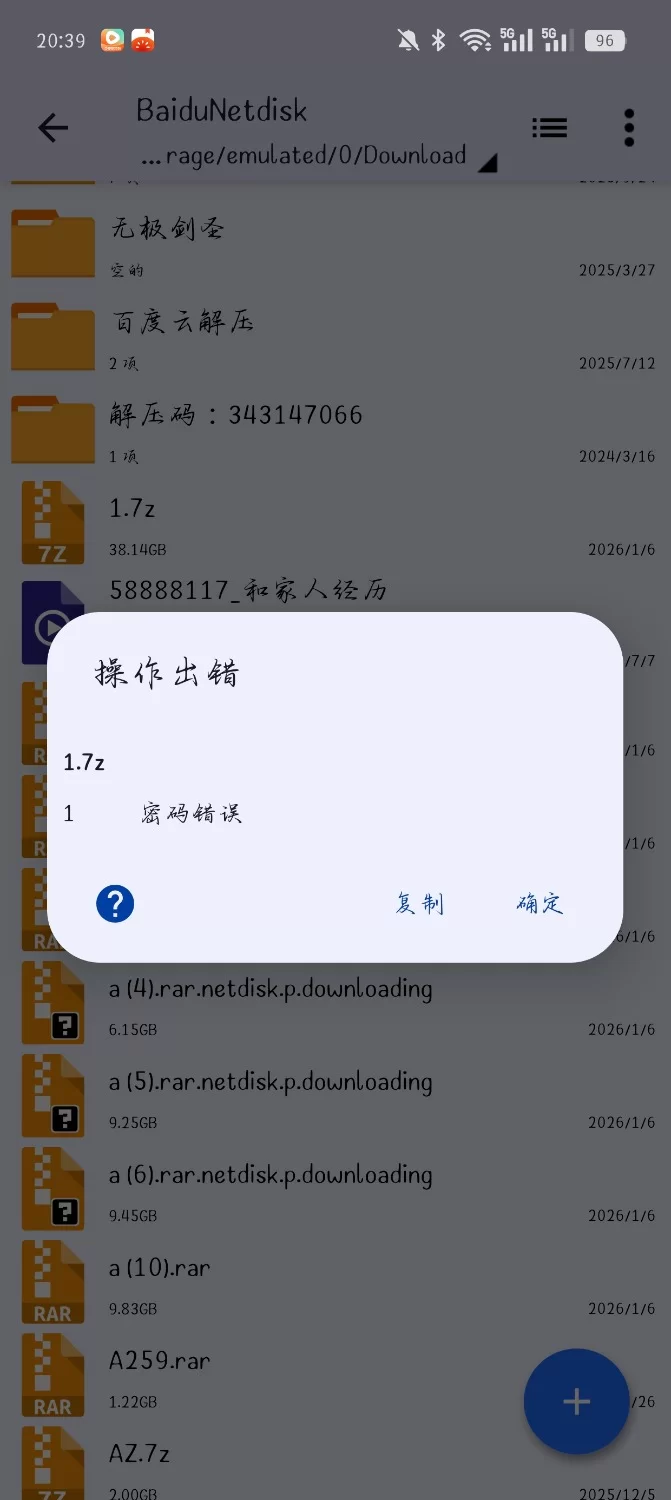Tap 复制 to copy the error message
The width and height of the screenshot is (671, 1500).
point(419,904)
